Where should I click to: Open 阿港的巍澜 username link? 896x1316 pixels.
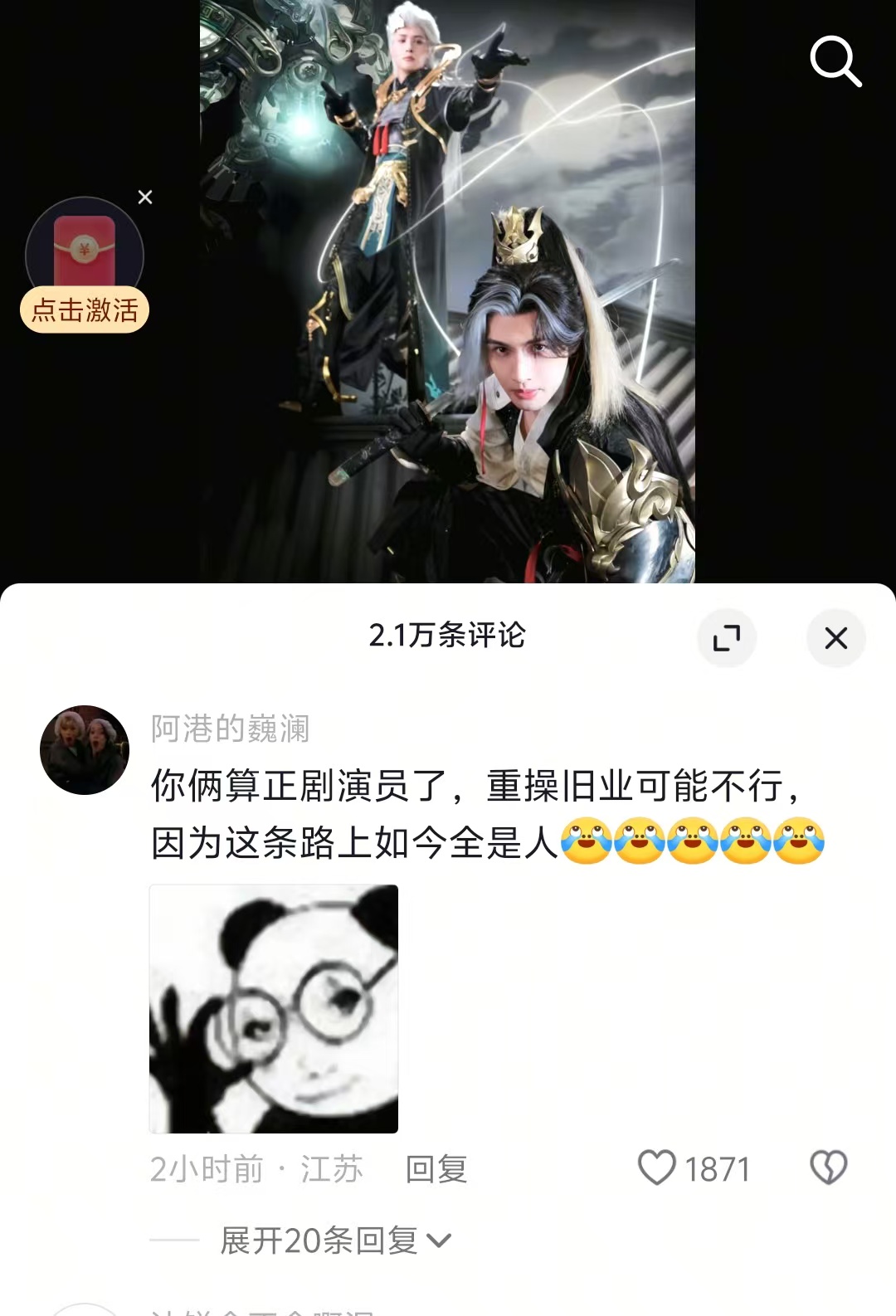(x=230, y=729)
